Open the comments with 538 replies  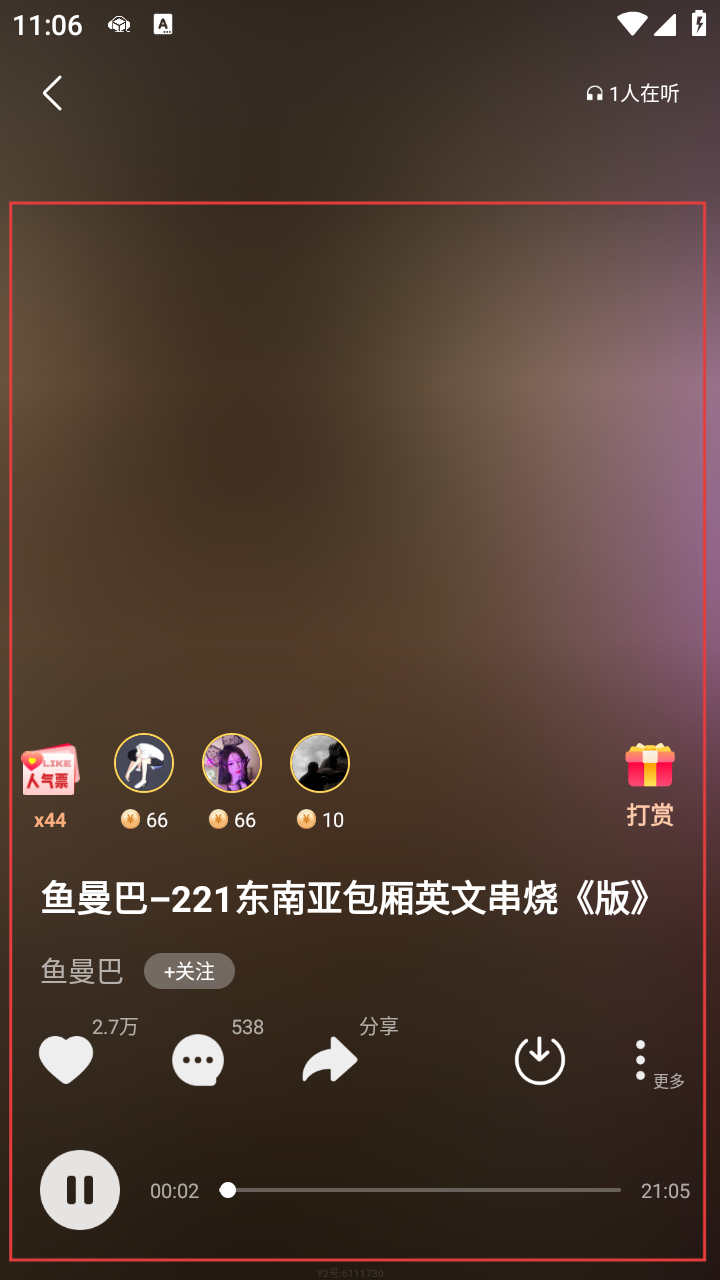pyautogui.click(x=198, y=1060)
